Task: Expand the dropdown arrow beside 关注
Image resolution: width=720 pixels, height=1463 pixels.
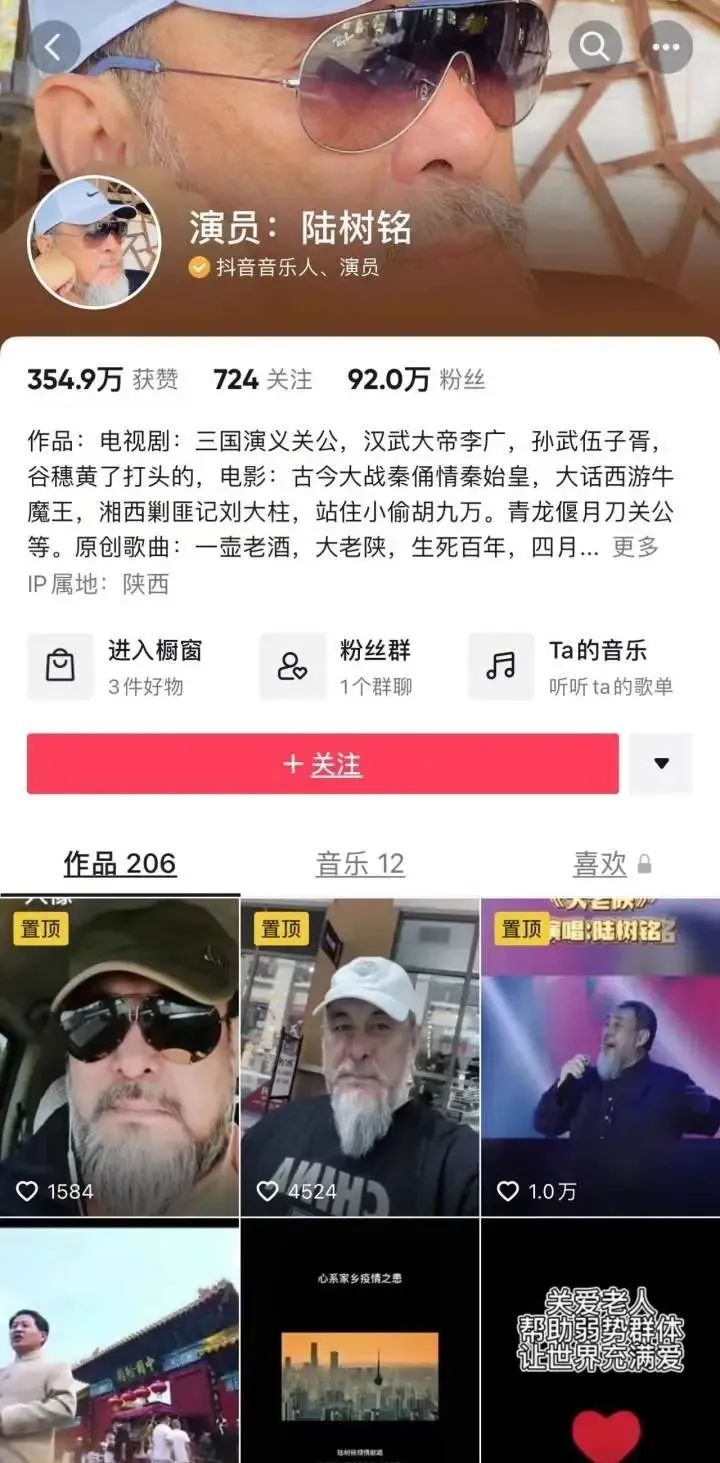Action: coord(661,764)
